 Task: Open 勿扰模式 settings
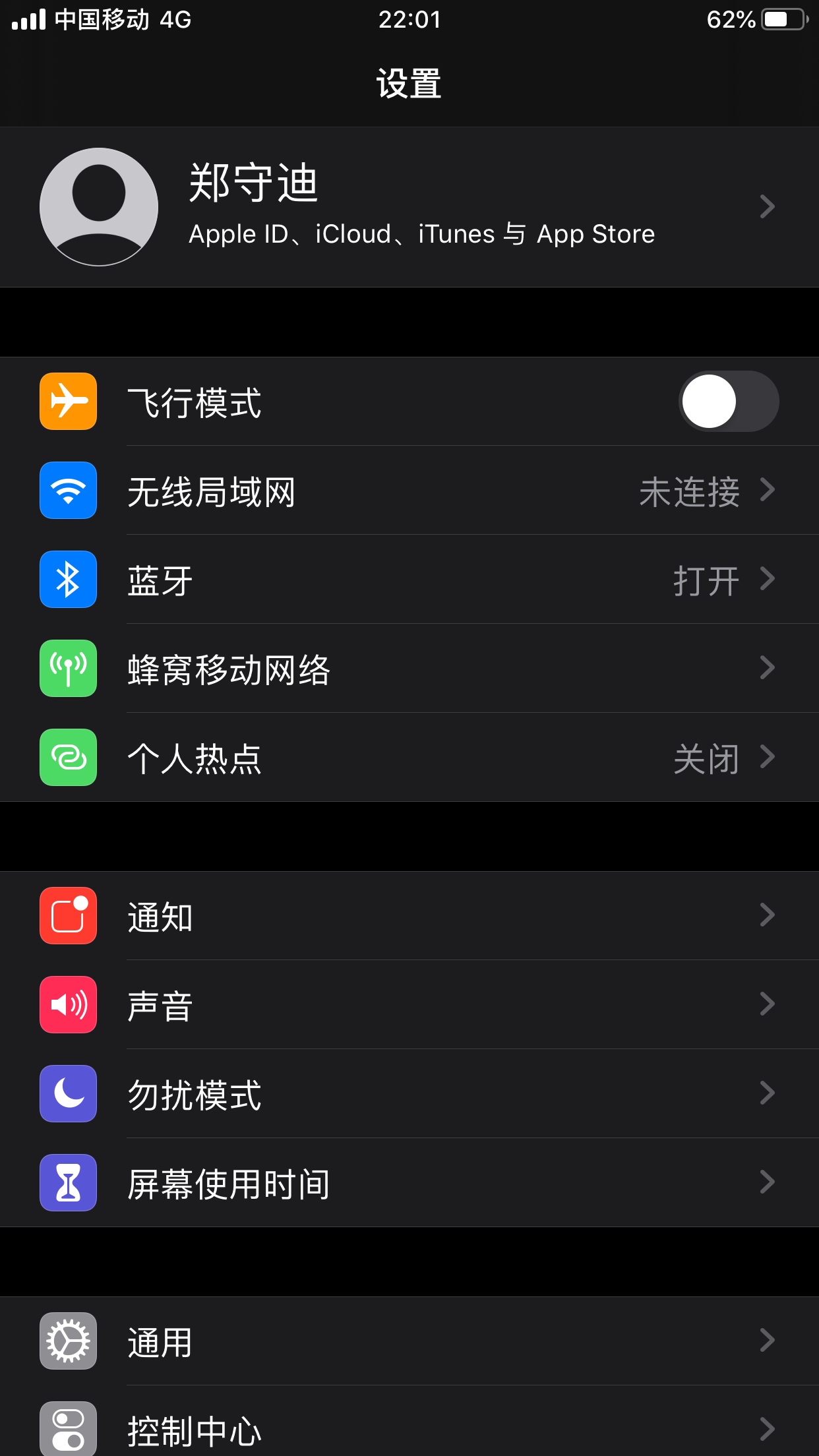(x=409, y=1094)
